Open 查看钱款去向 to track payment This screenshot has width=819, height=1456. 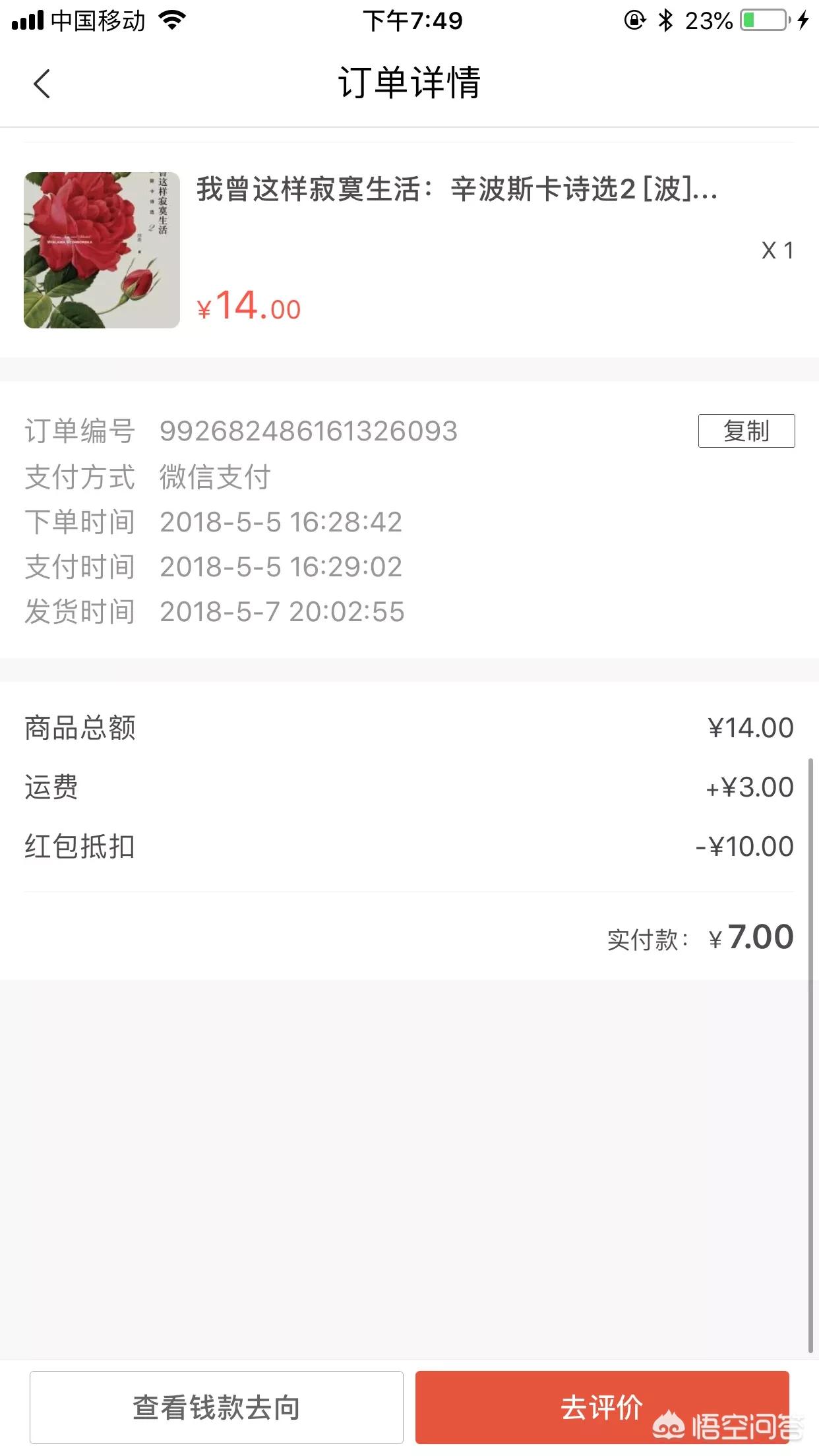216,1408
